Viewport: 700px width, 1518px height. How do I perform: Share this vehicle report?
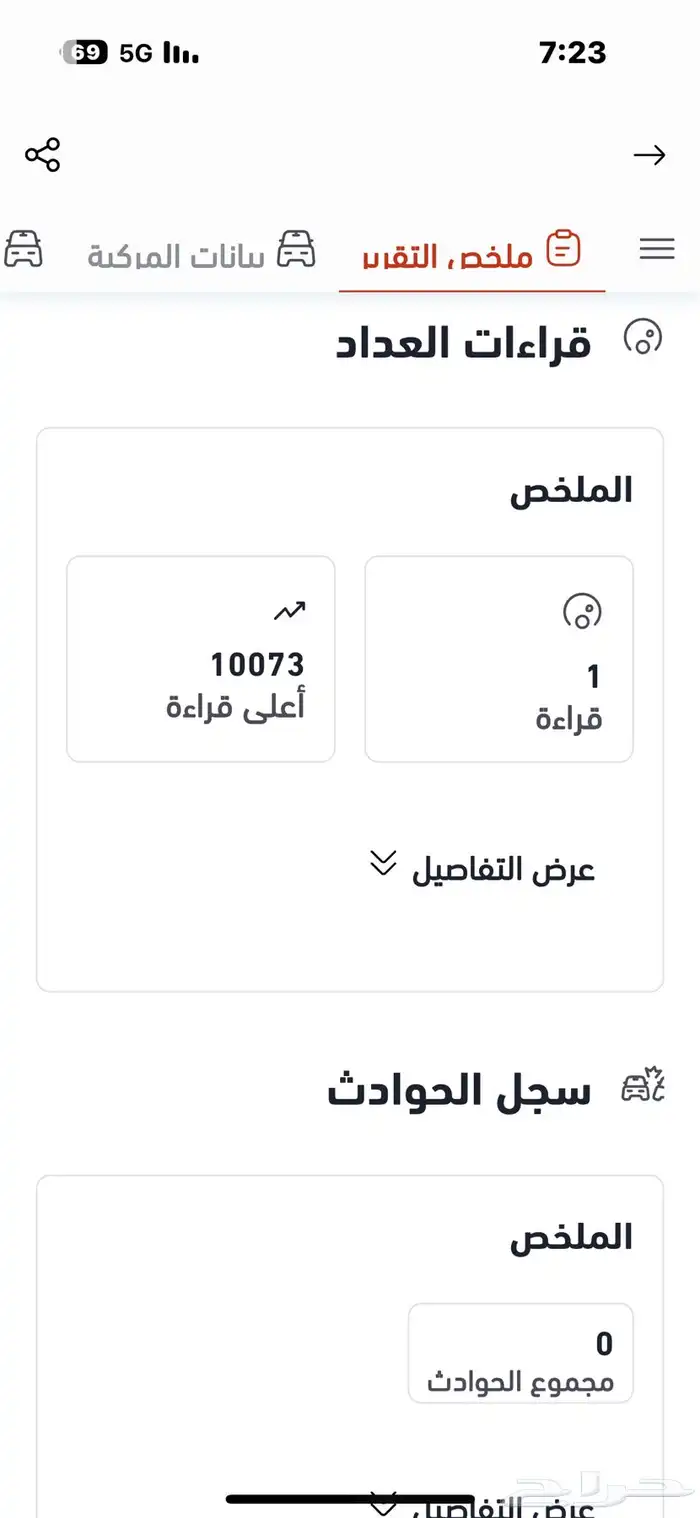pyautogui.click(x=43, y=155)
